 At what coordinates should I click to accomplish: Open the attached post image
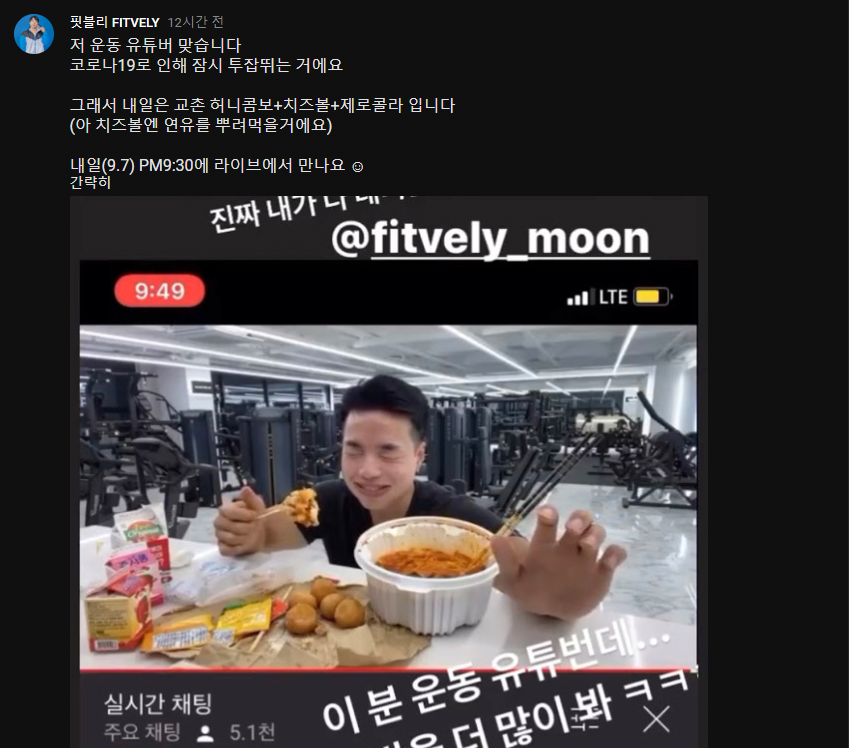coord(388,470)
